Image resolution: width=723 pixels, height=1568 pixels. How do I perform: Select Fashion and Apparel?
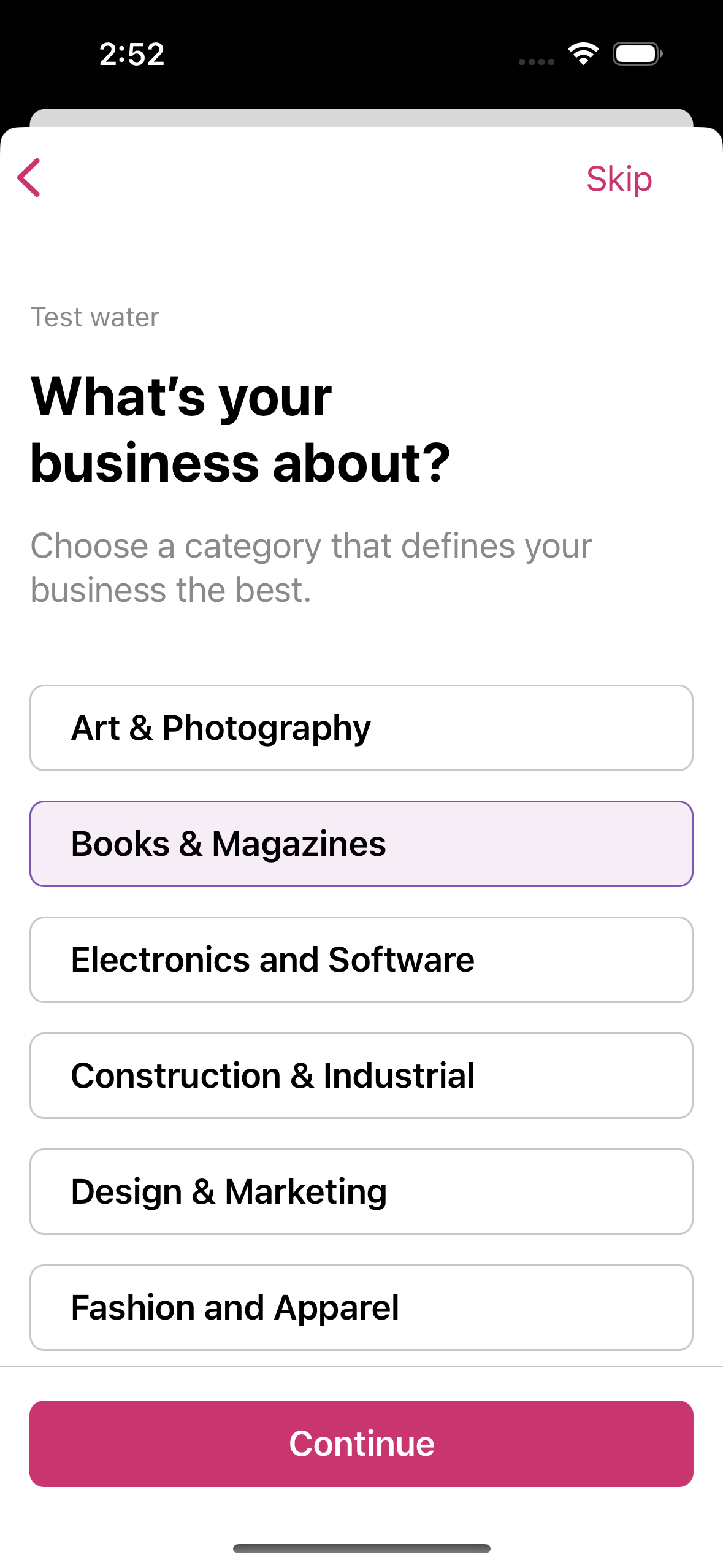[361, 1307]
